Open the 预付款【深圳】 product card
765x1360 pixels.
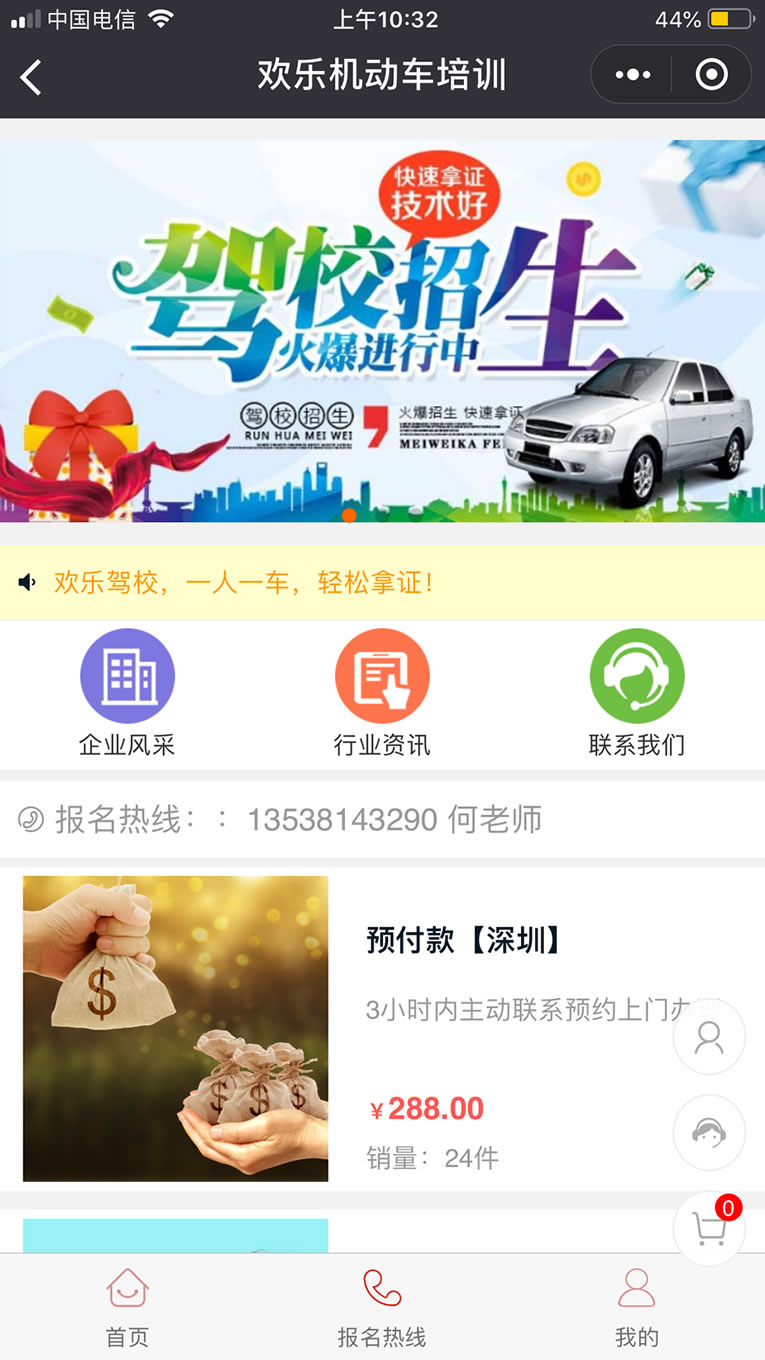pos(382,1029)
